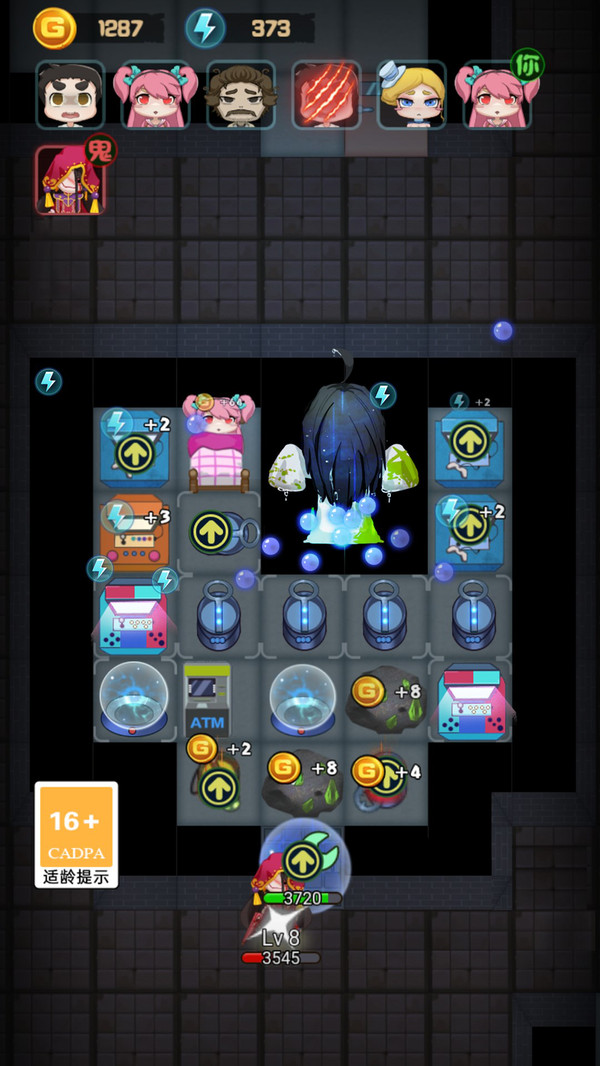The width and height of the screenshot is (600, 1066).
Task: Select the bearded man's avatar
Action: pos(241,95)
